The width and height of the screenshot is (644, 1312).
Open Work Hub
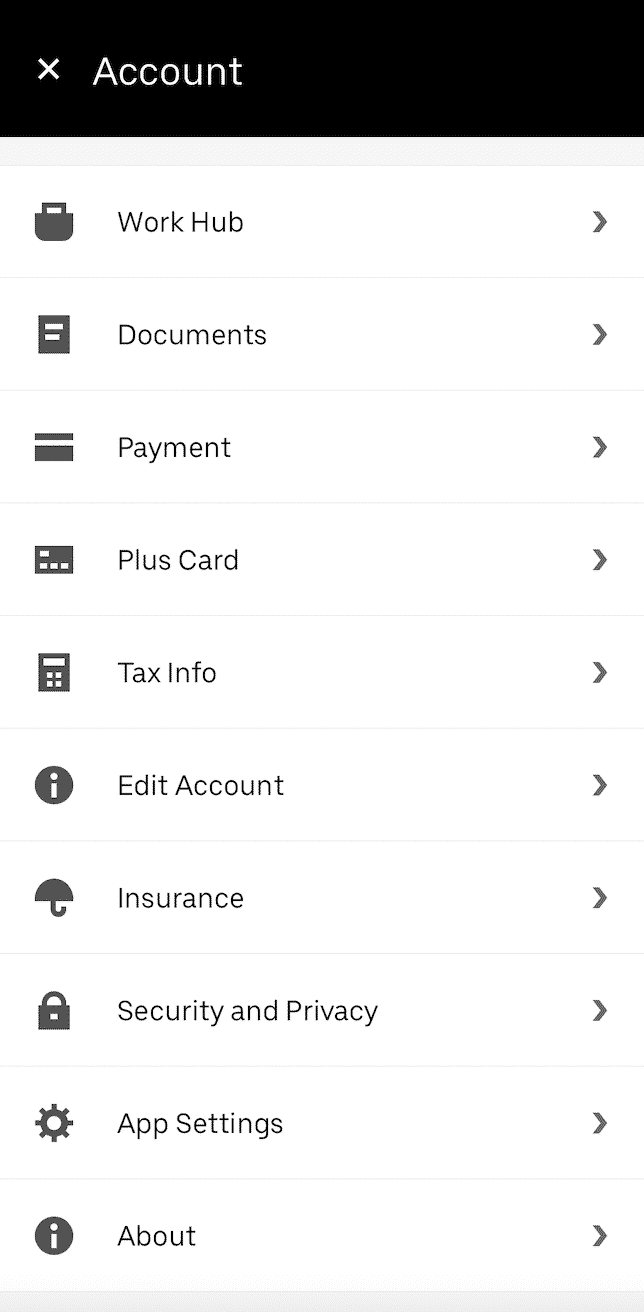pos(322,222)
